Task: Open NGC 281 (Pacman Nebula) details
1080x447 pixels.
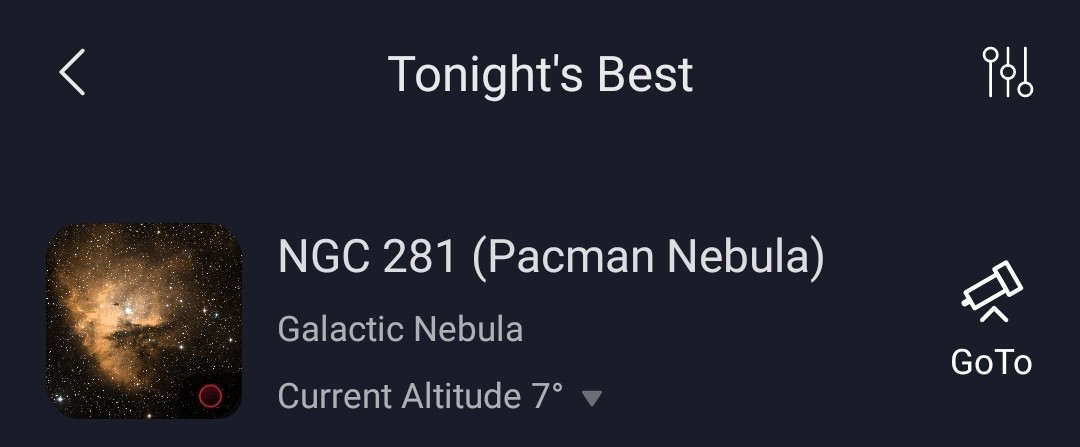Action: point(550,259)
